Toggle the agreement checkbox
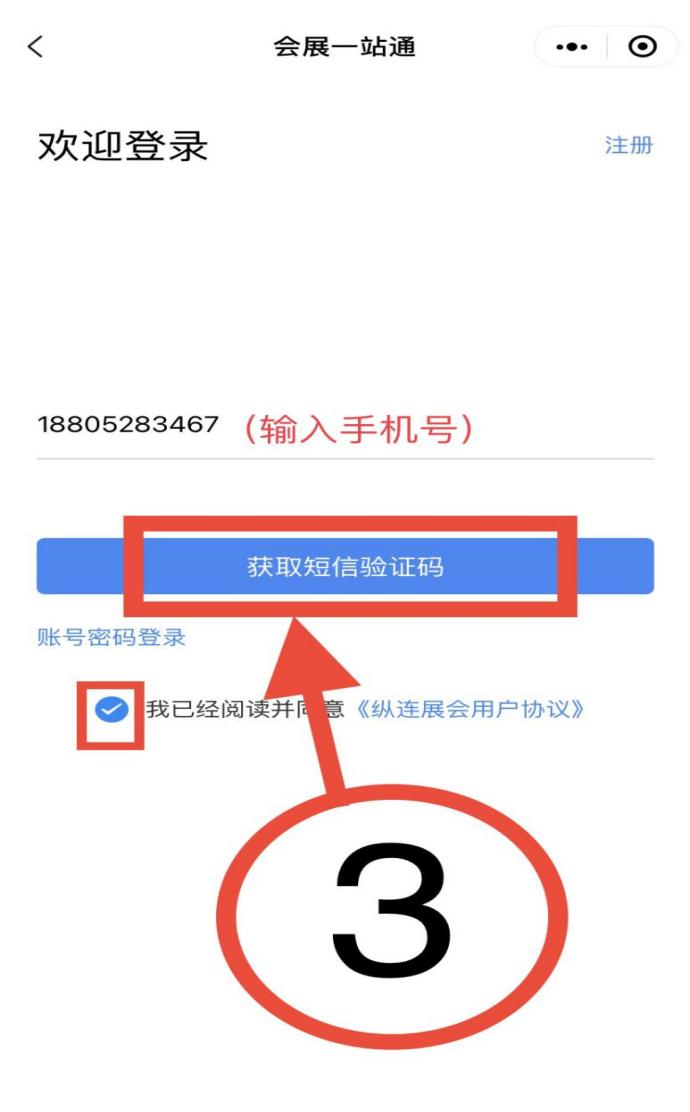Image resolution: width=690 pixels, height=1112 pixels. (x=111, y=710)
